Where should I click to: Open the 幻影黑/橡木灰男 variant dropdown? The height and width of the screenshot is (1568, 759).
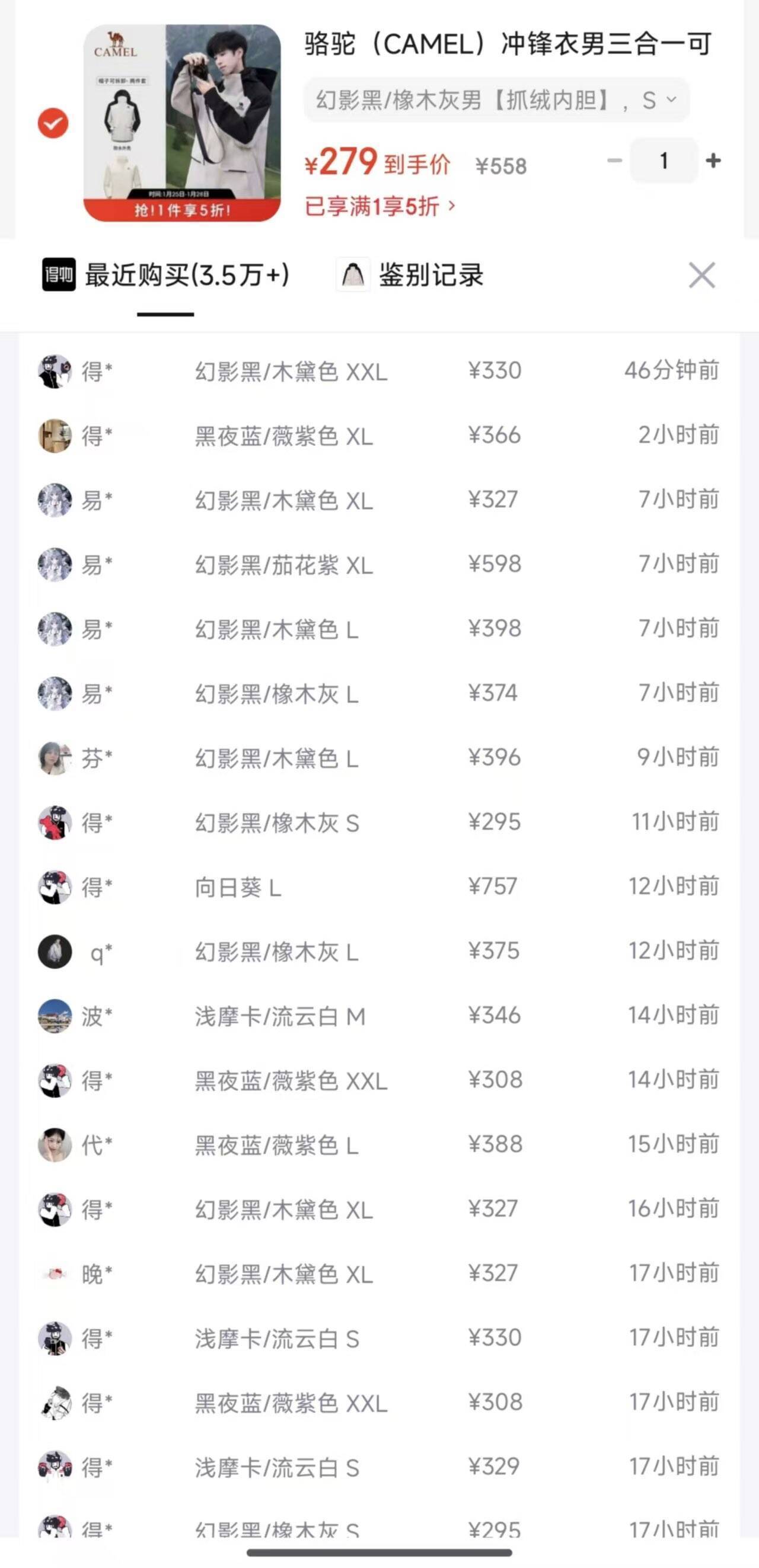(x=496, y=100)
